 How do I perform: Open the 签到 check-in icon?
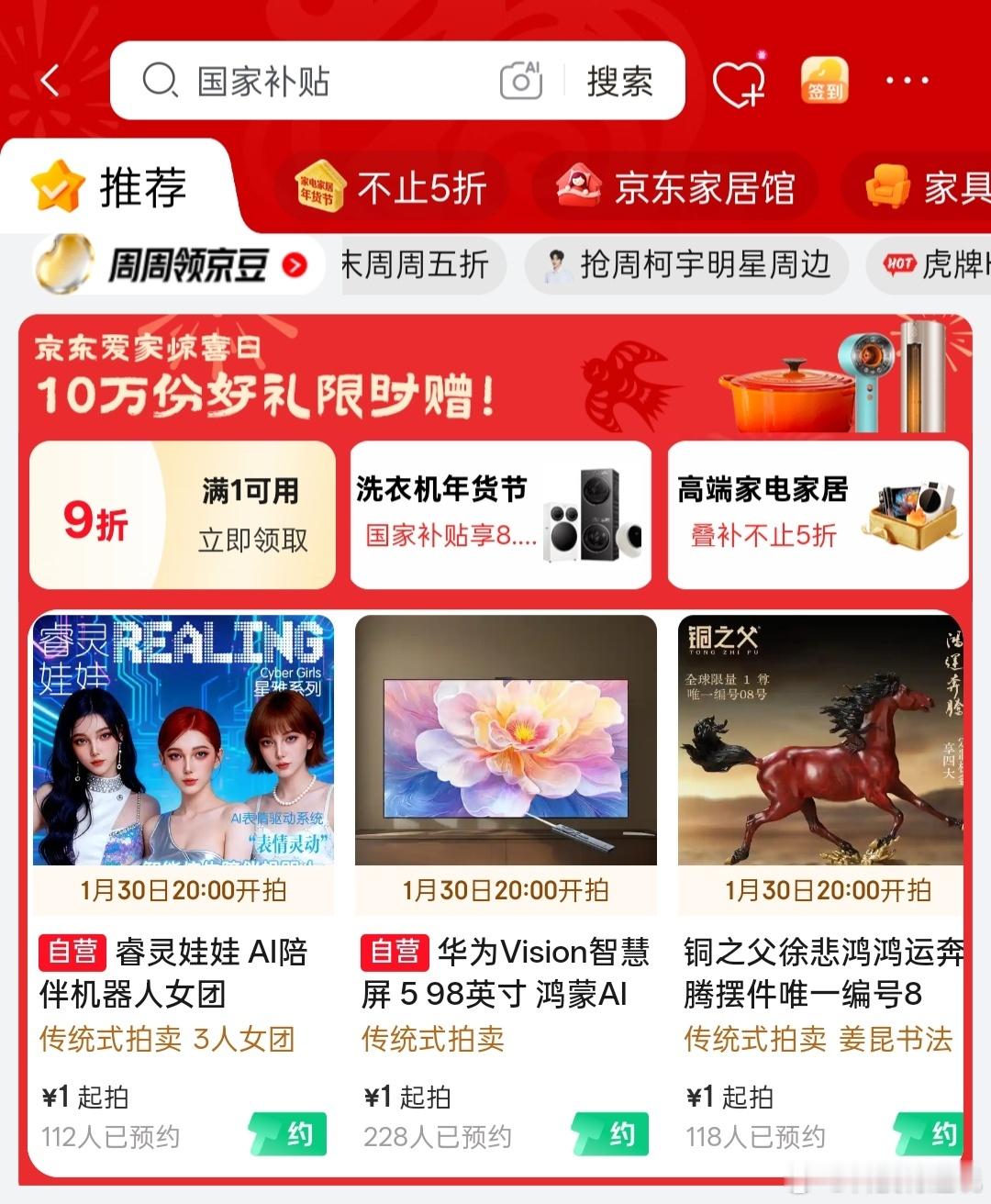point(824,81)
